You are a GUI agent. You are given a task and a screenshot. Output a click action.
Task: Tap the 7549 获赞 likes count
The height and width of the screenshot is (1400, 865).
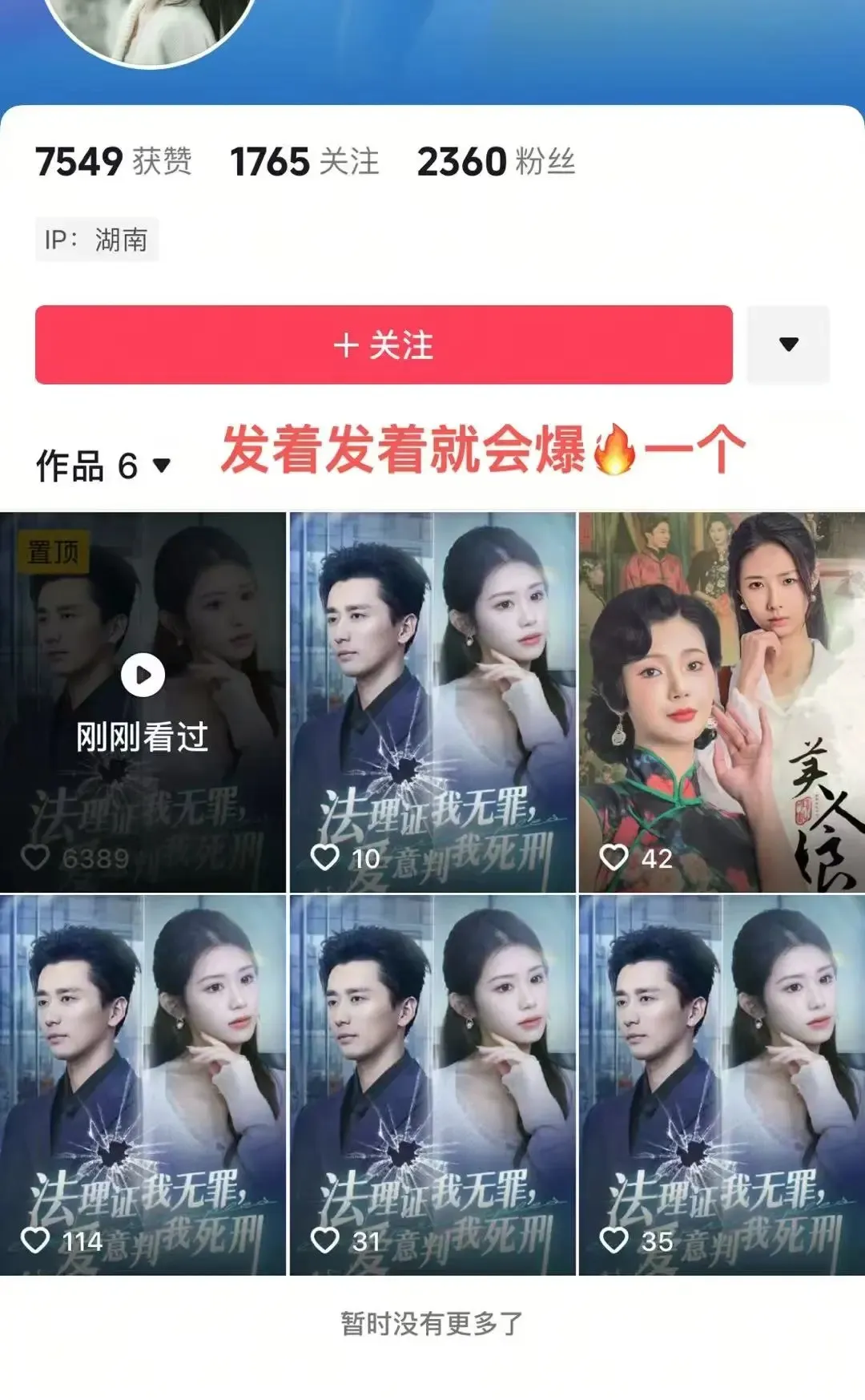tap(114, 162)
